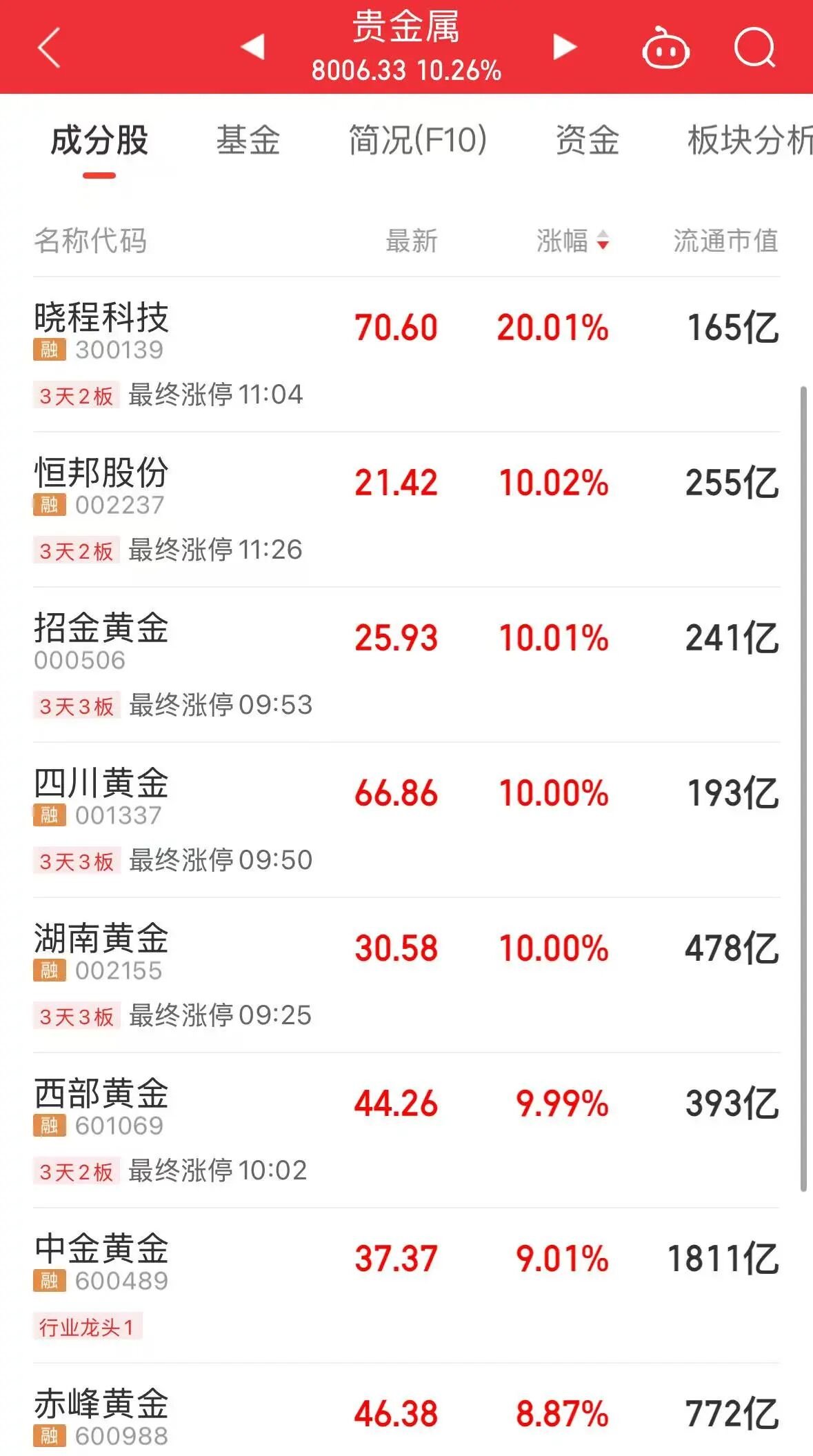Switch to the previous sector with left triangle
Screen dimensions: 813x1456
tap(253, 47)
